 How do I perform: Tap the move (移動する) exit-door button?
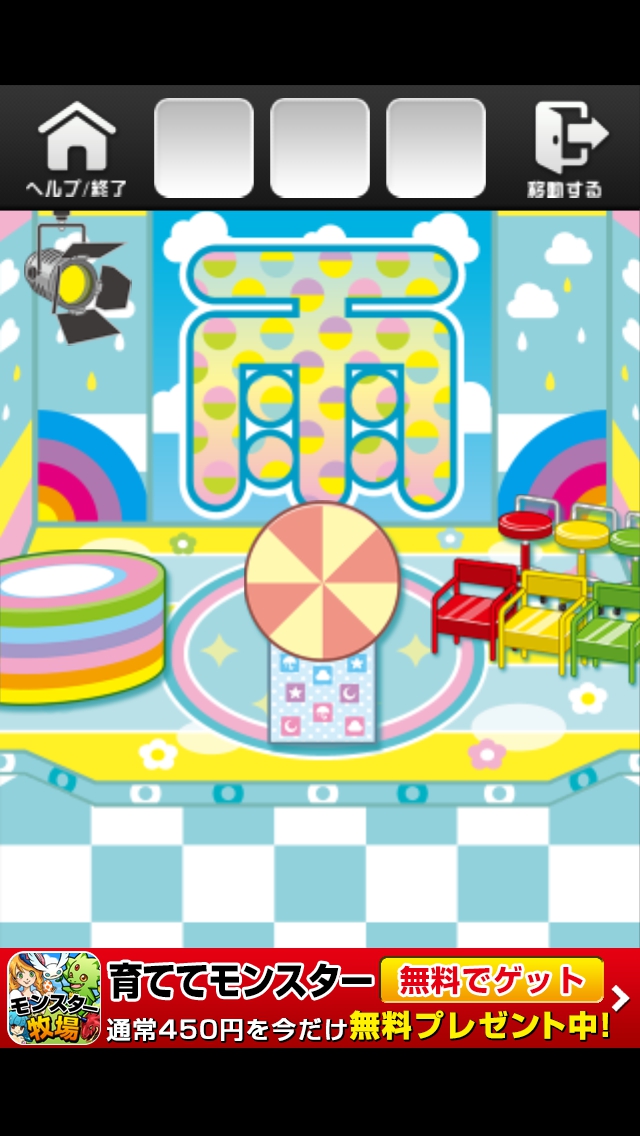click(x=566, y=148)
